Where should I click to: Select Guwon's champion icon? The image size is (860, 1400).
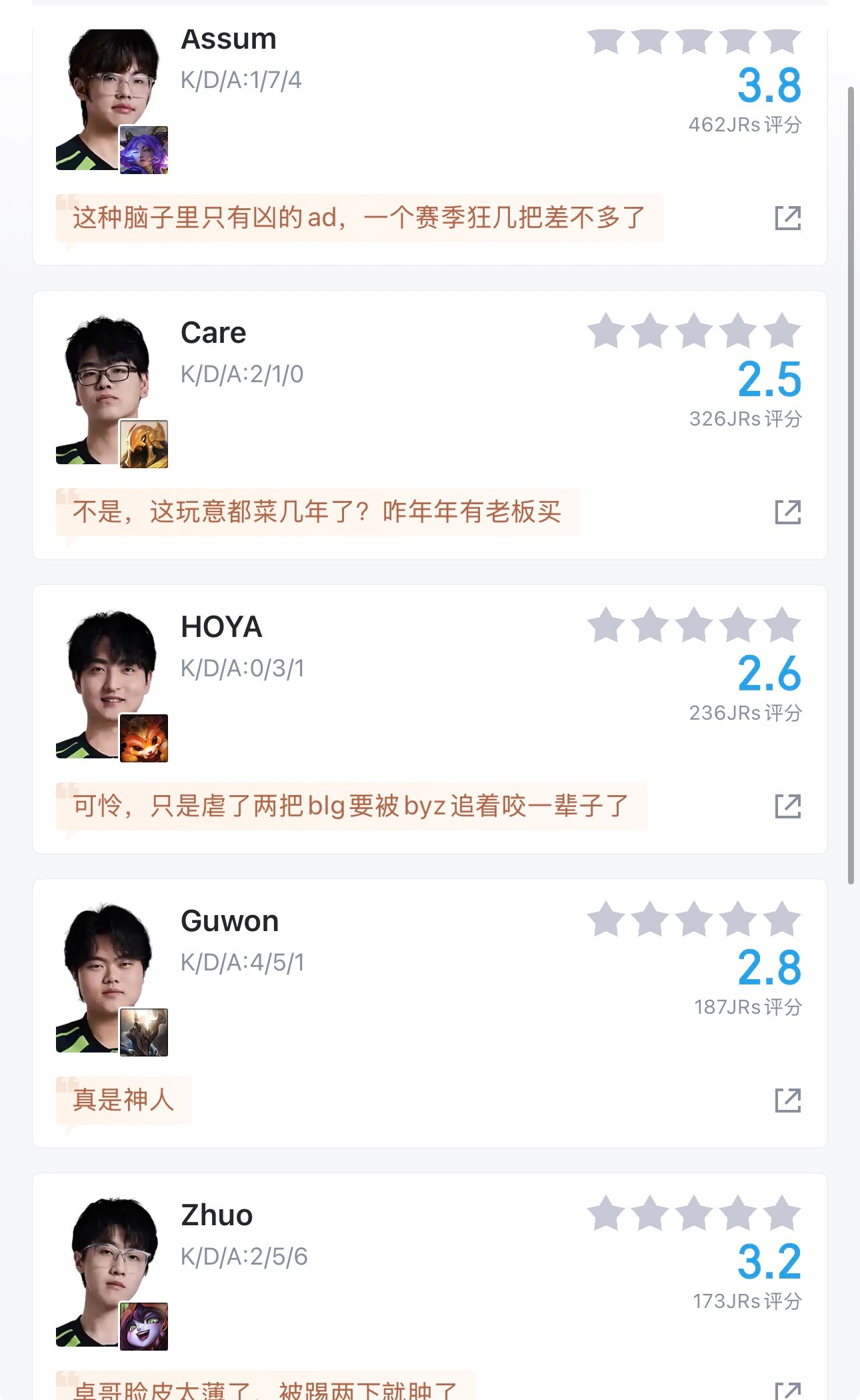(143, 1031)
